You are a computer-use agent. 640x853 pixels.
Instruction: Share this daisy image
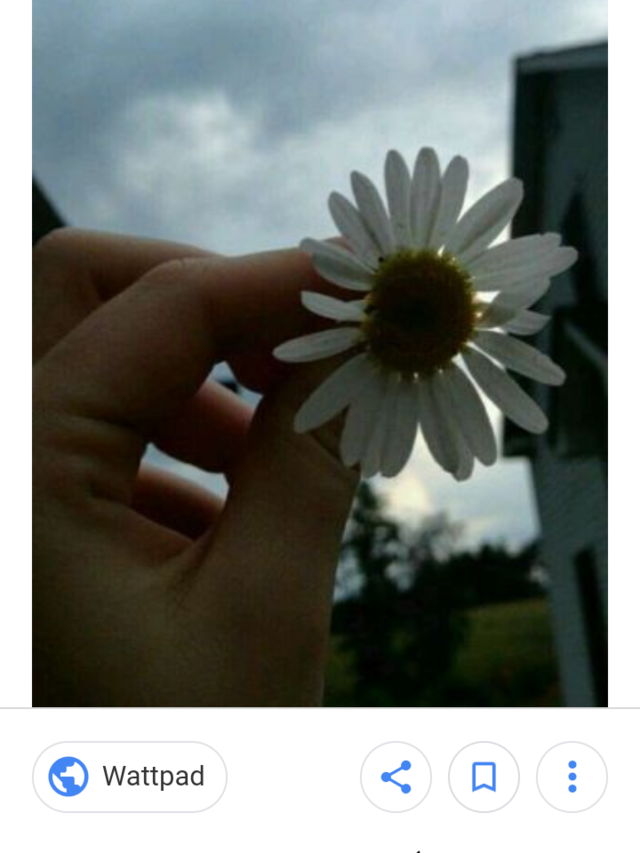click(x=396, y=776)
